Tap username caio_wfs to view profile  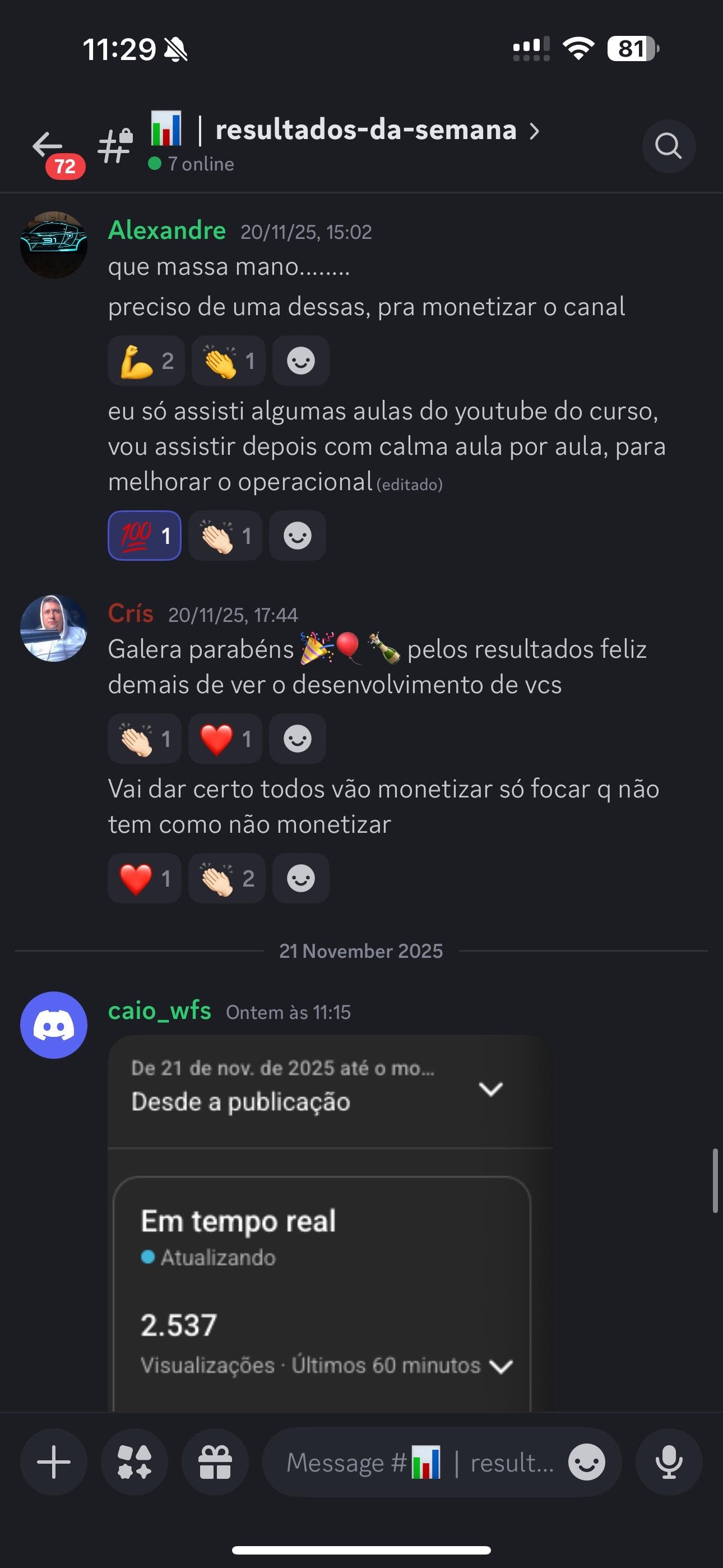click(159, 1011)
